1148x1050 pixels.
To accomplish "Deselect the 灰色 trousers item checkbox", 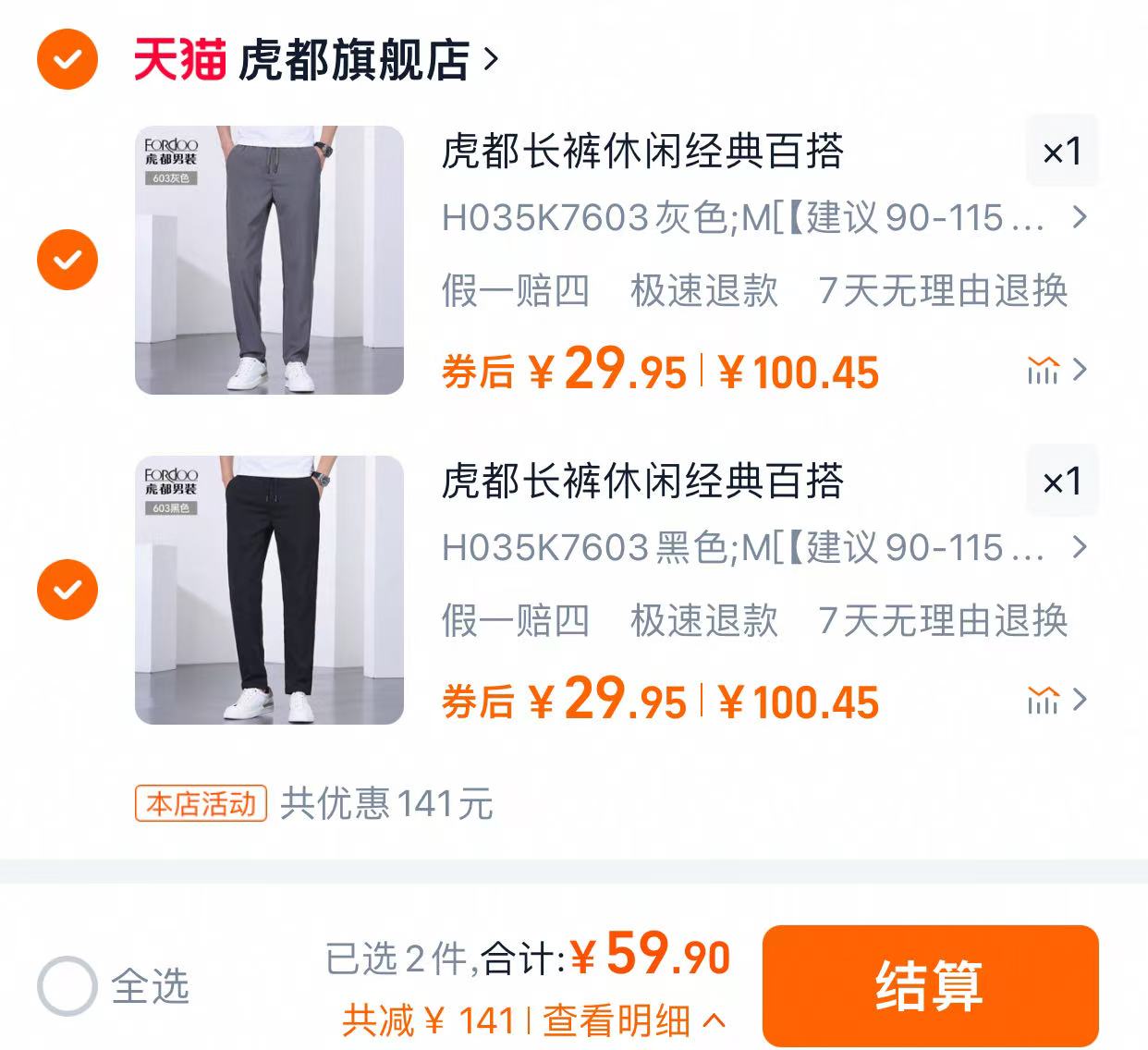I will click(67, 260).
